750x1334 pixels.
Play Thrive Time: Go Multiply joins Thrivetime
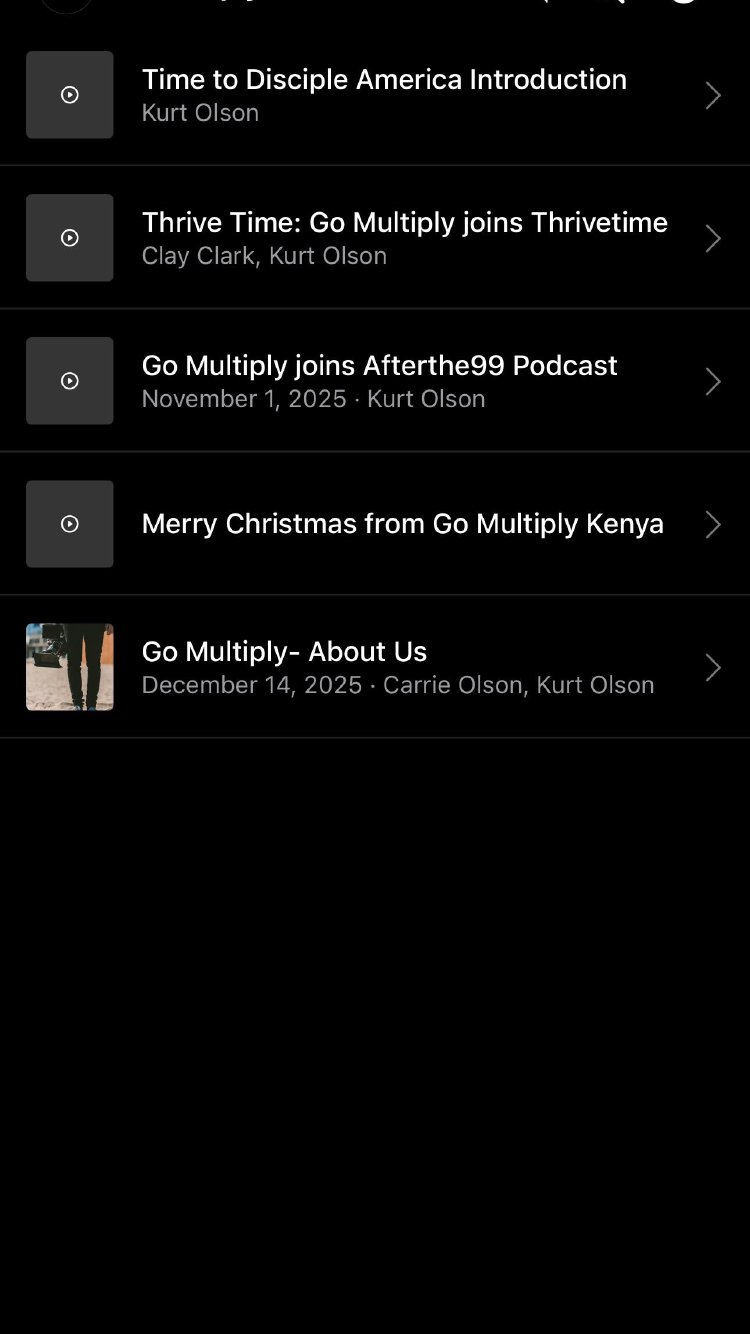(70, 238)
